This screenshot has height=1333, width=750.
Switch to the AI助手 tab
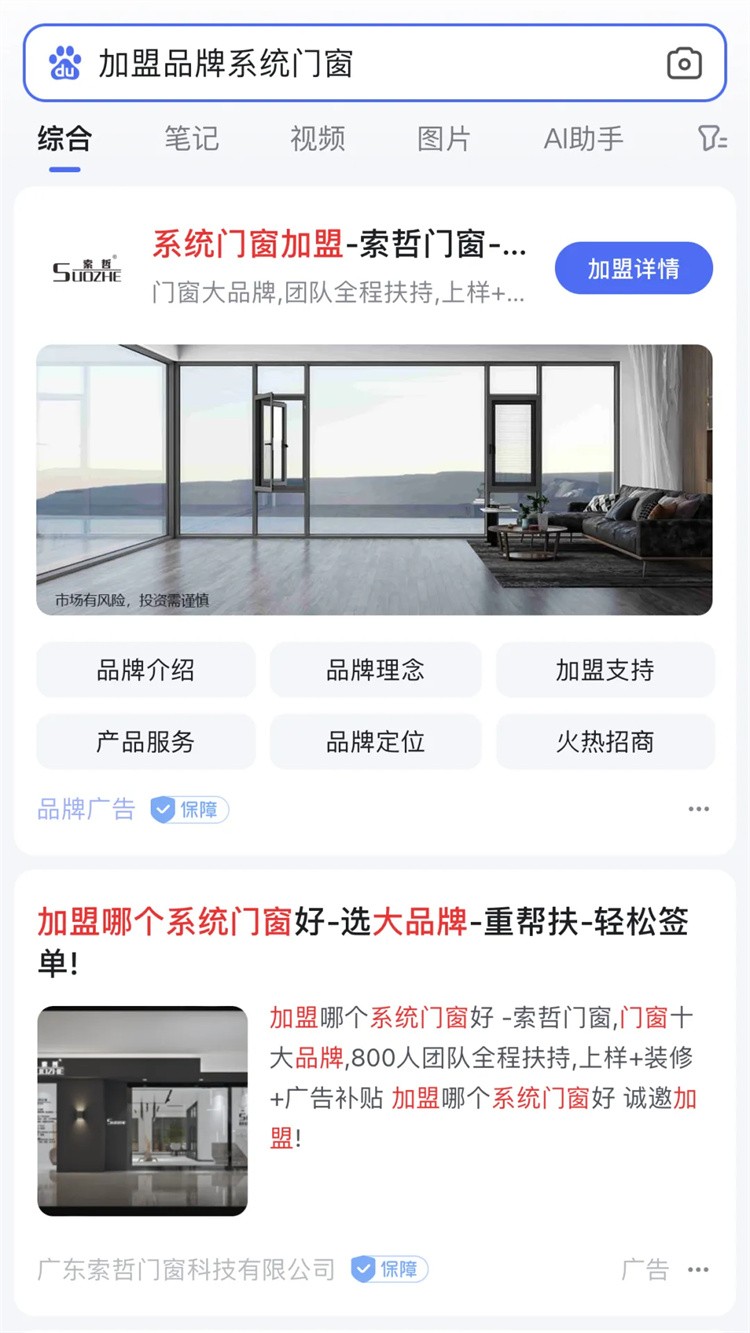click(x=583, y=138)
